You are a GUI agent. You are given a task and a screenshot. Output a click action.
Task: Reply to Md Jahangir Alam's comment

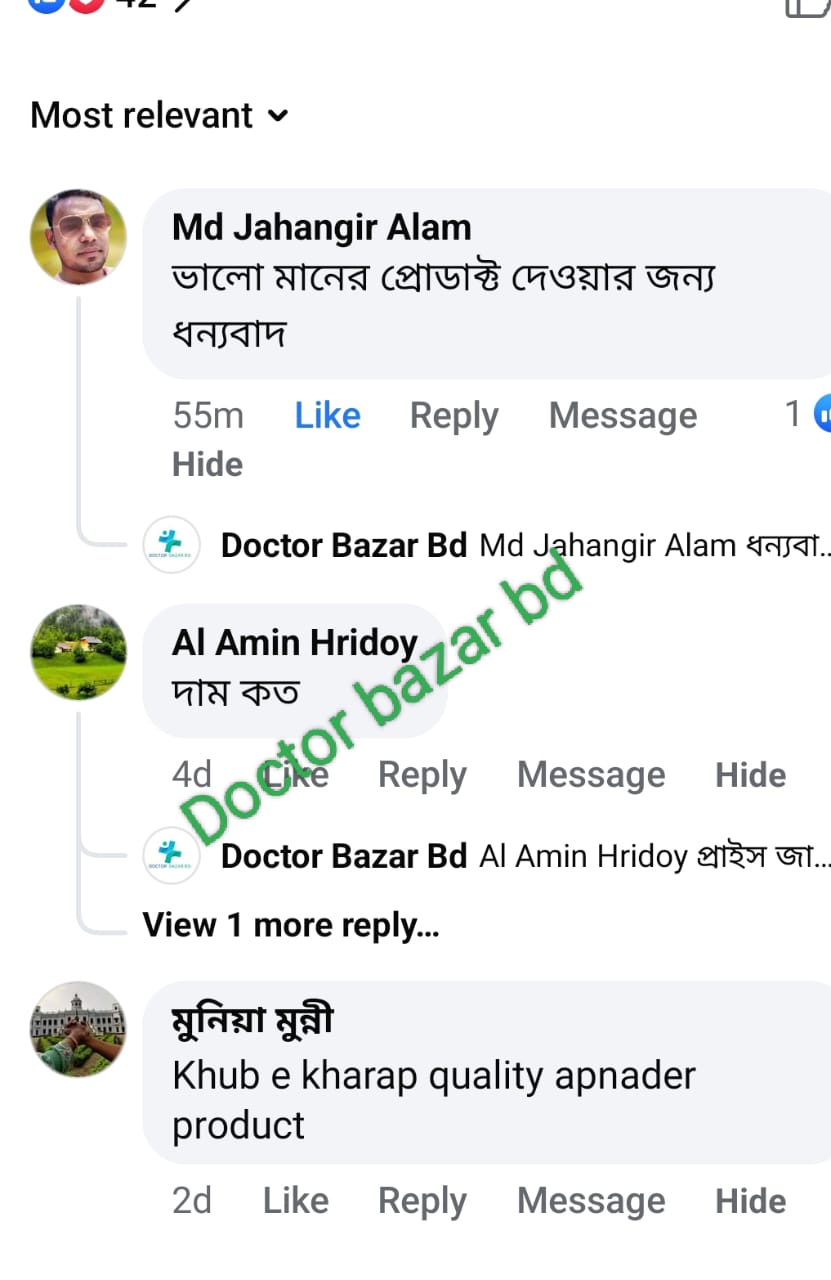click(x=454, y=415)
